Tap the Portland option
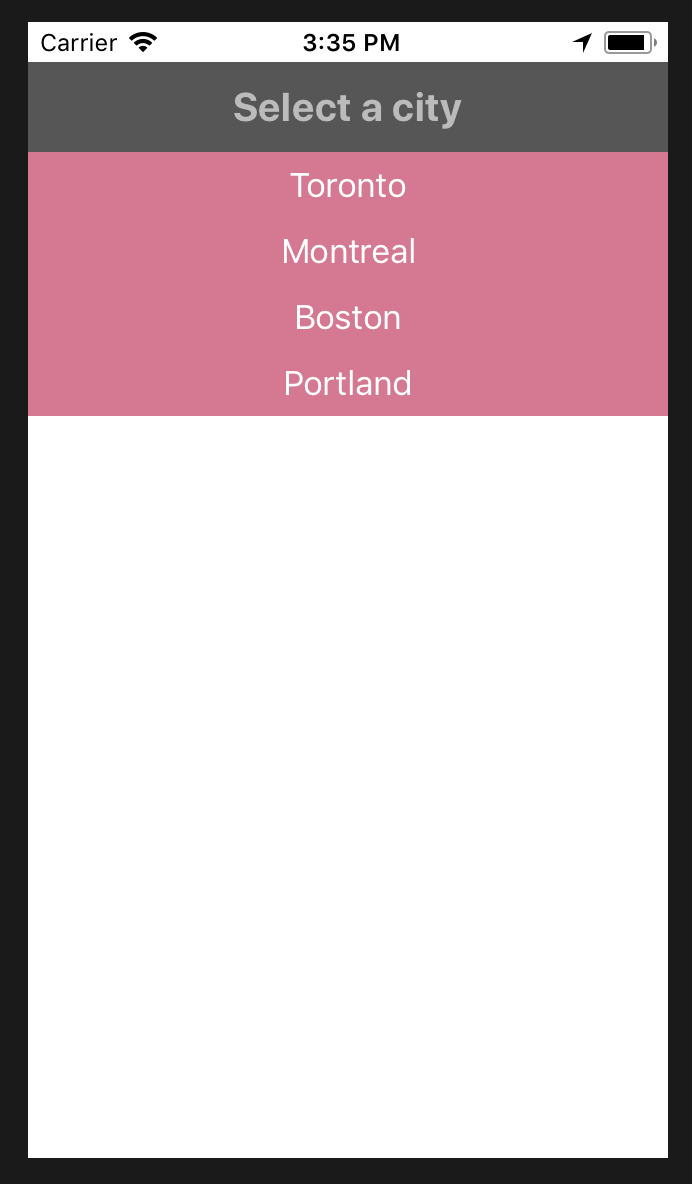692x1184 pixels. [347, 384]
